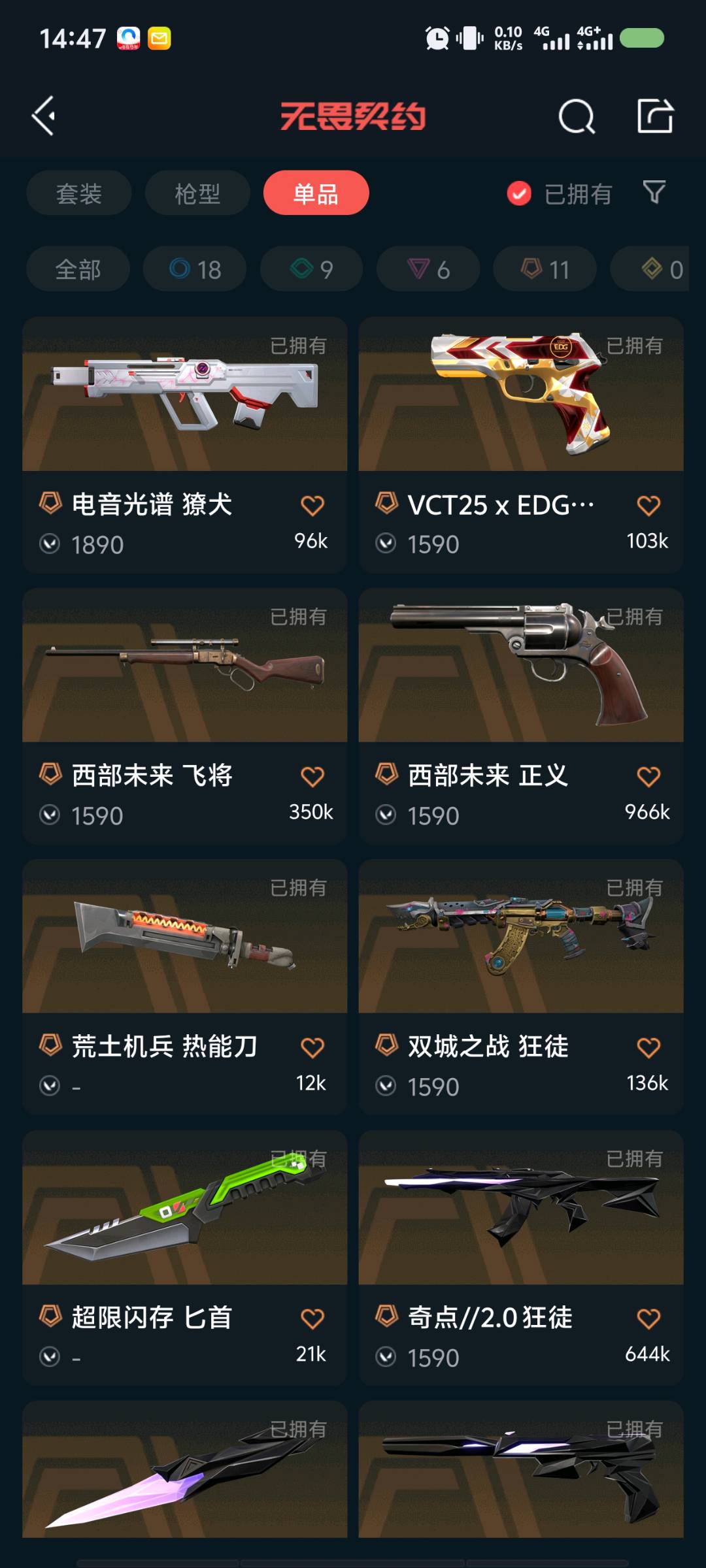Viewport: 706px width, 1568px height.
Task: Open the filter funnel icon
Action: 654,192
